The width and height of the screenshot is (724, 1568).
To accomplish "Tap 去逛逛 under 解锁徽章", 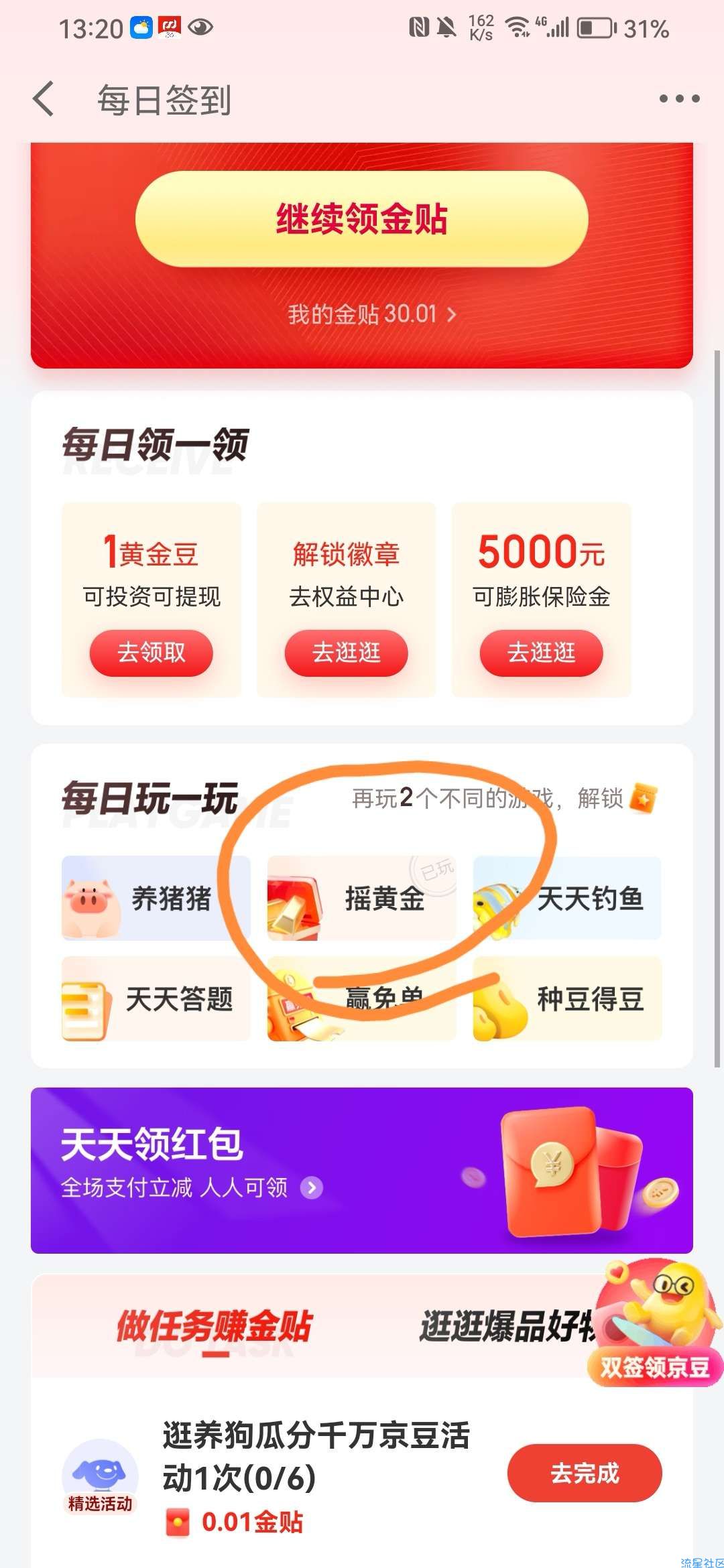I will point(346,653).
